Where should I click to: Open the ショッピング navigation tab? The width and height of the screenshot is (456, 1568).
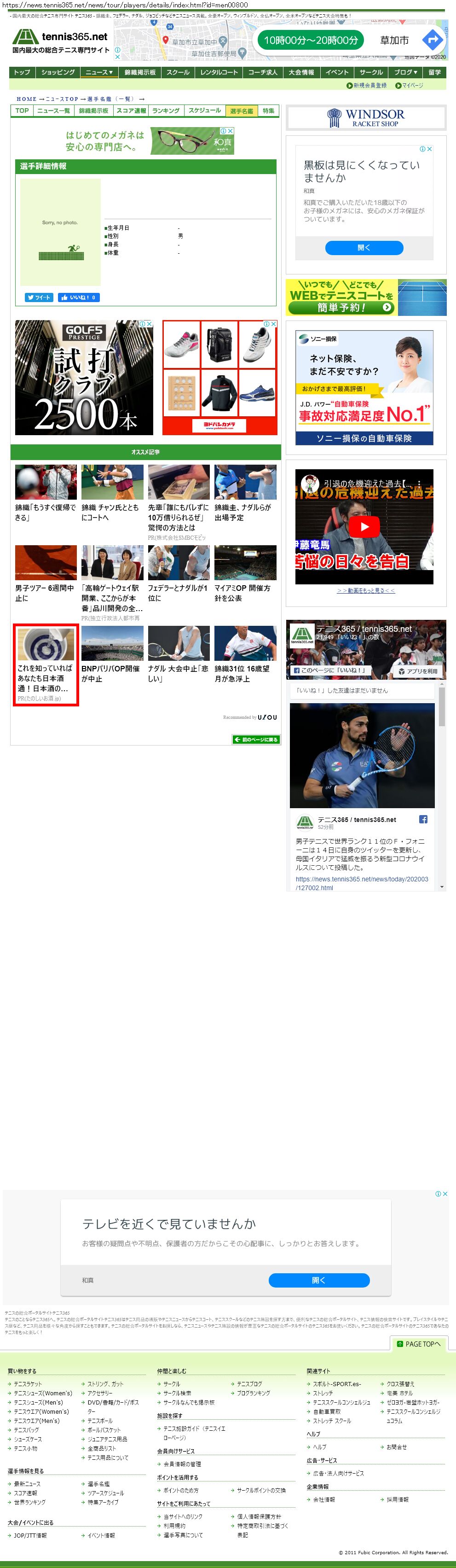coord(58,72)
